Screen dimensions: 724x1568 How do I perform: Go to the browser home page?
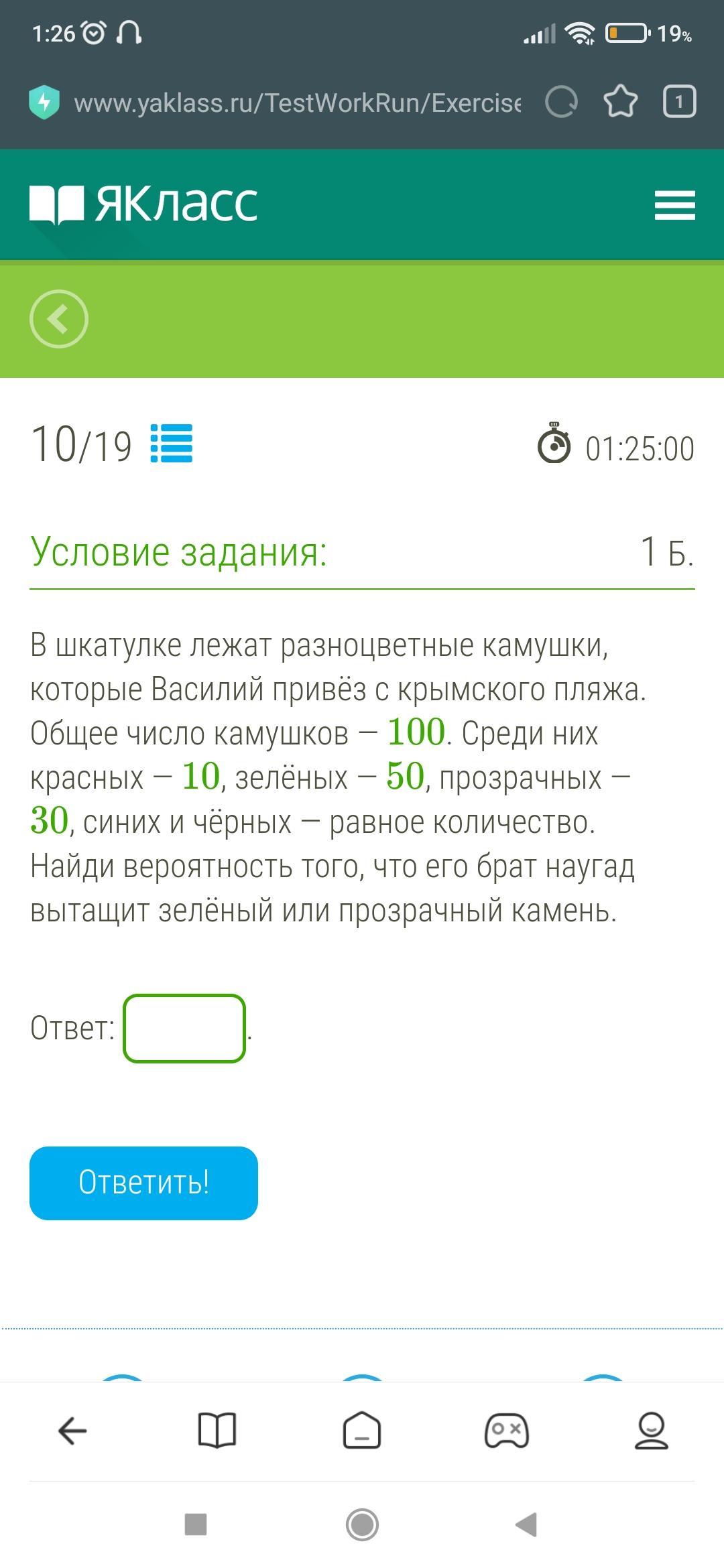coord(362,1431)
